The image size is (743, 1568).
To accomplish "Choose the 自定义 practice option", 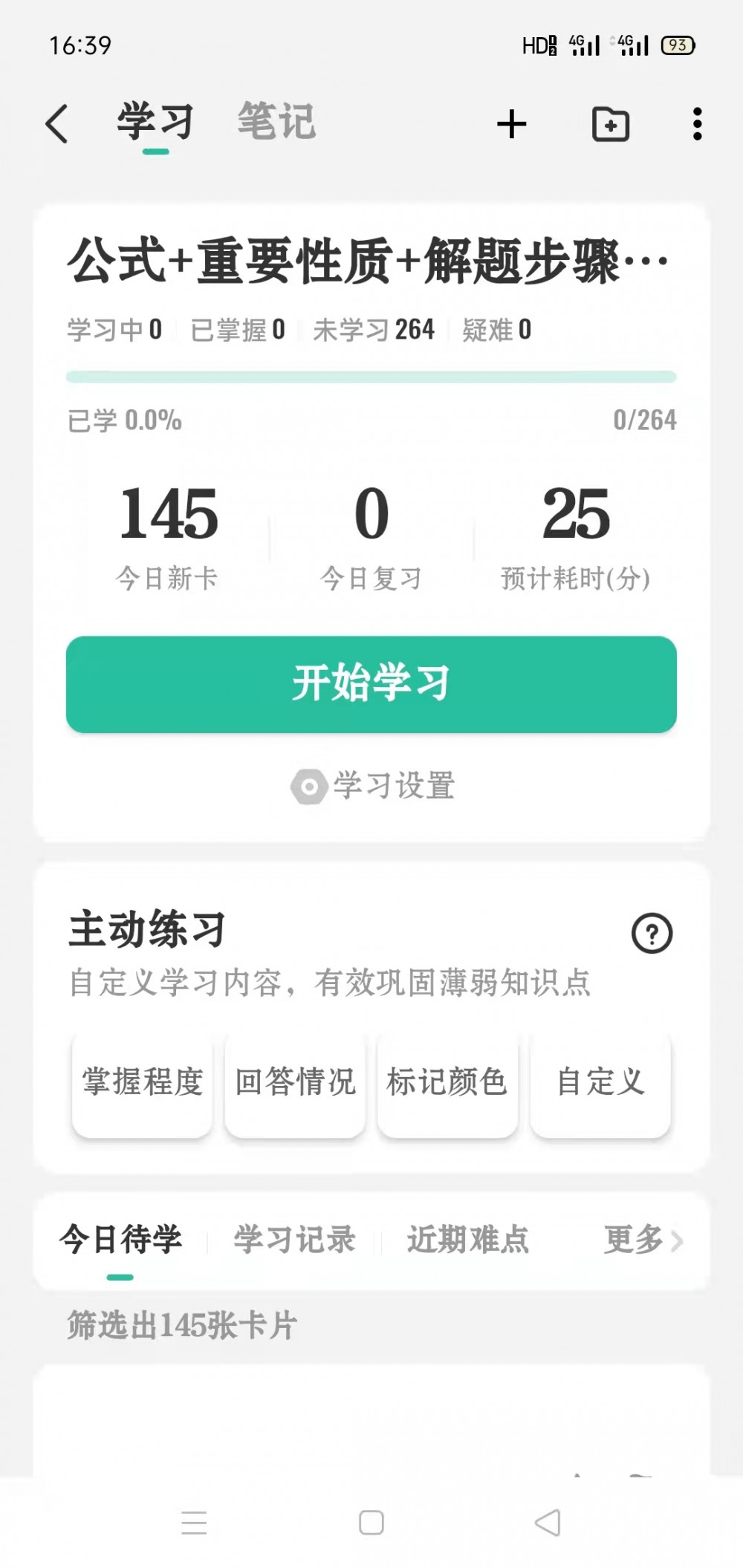I will pos(600,1082).
